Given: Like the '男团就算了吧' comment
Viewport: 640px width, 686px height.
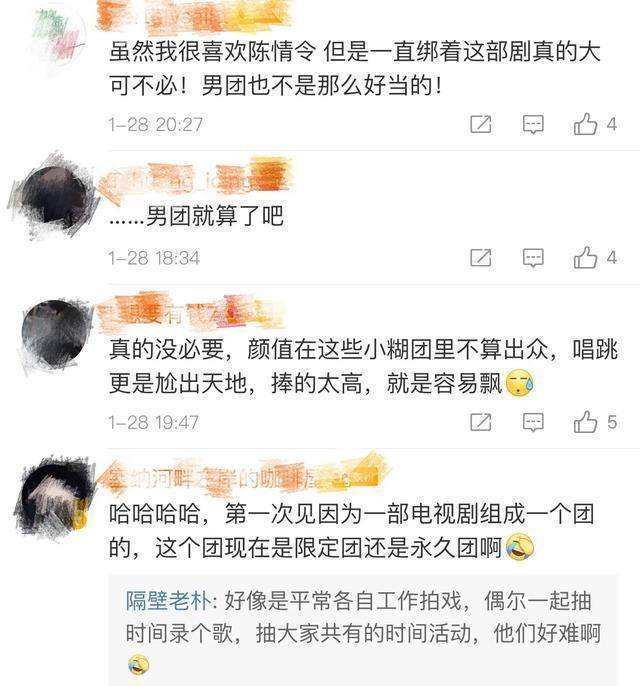Looking at the screenshot, I should [586, 258].
